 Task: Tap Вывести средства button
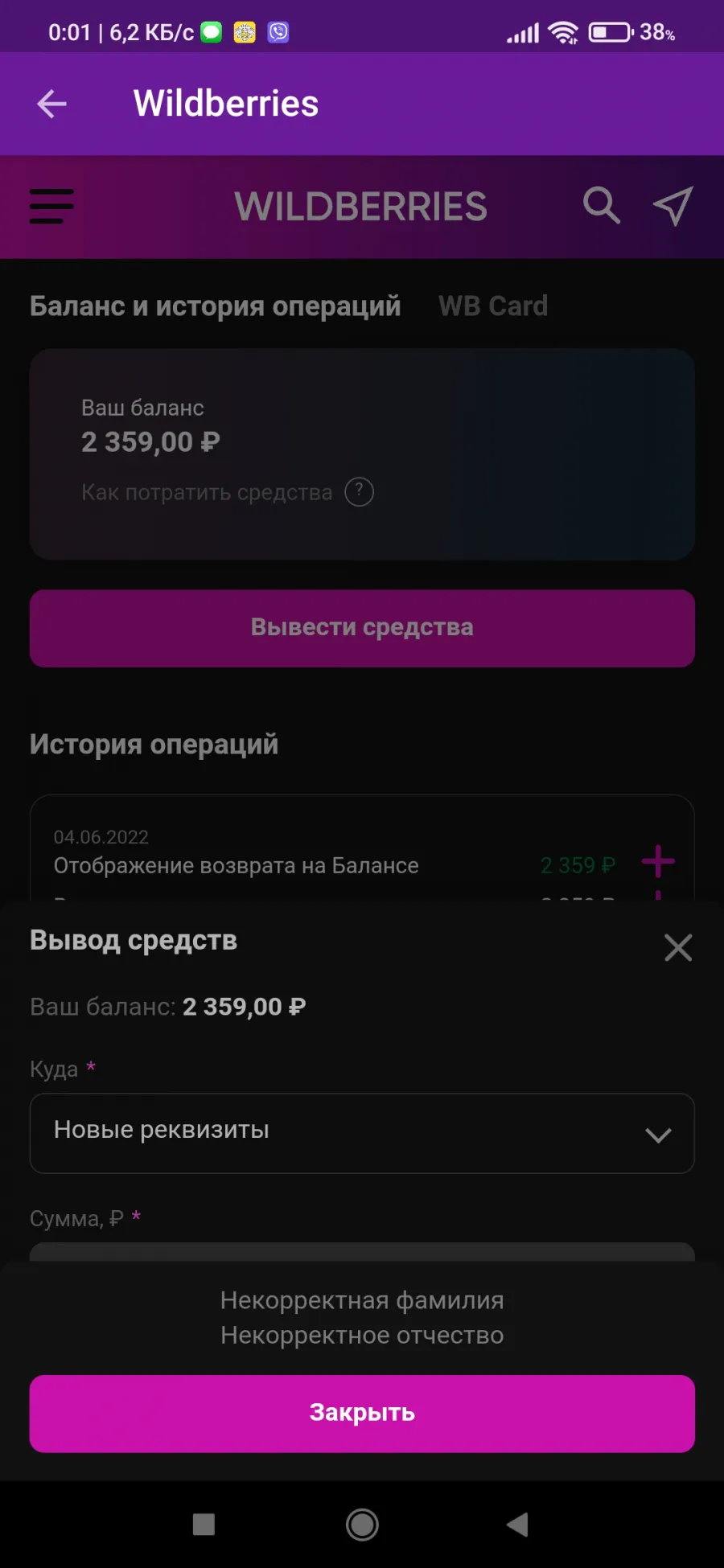[x=362, y=628]
